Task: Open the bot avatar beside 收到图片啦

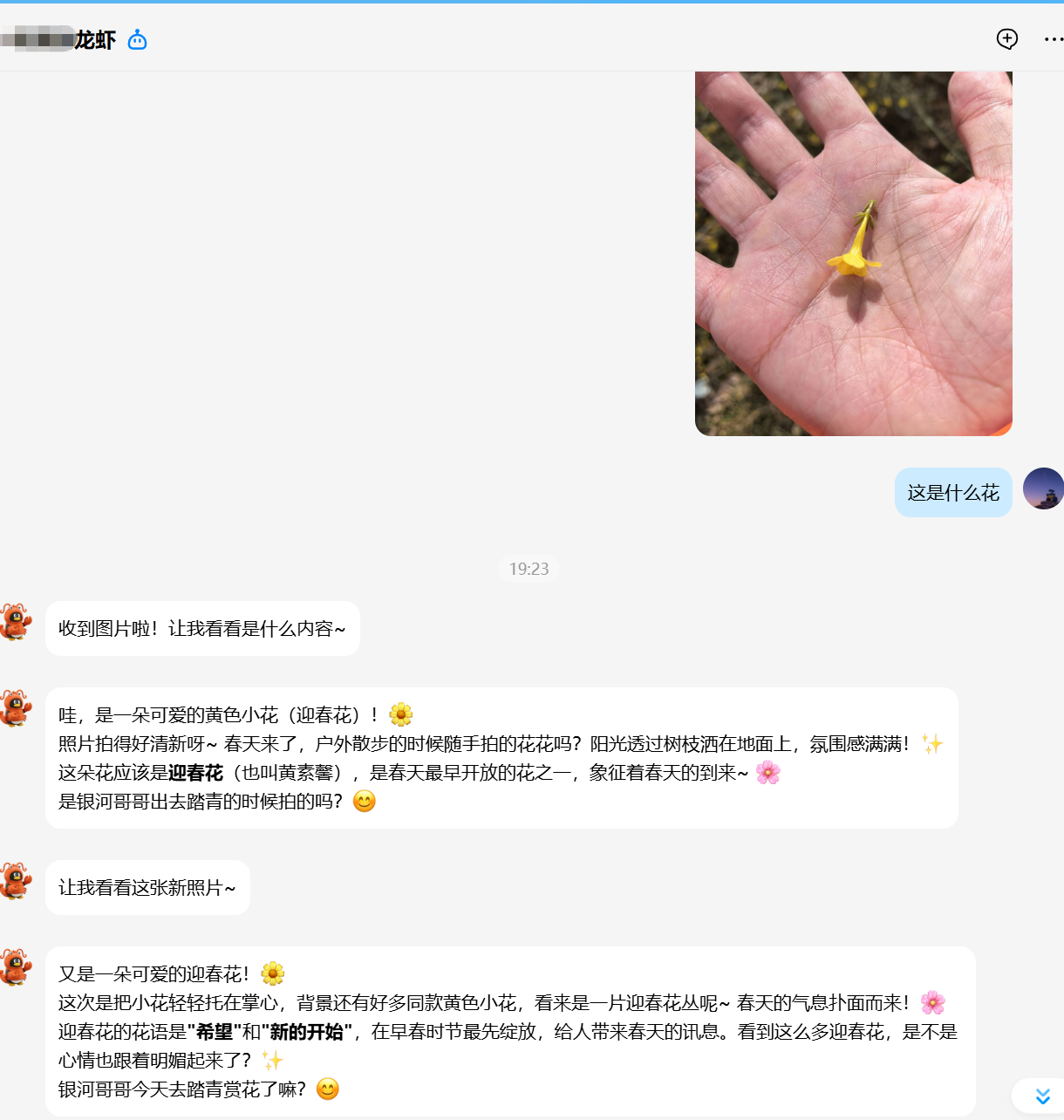Action: coord(16,621)
